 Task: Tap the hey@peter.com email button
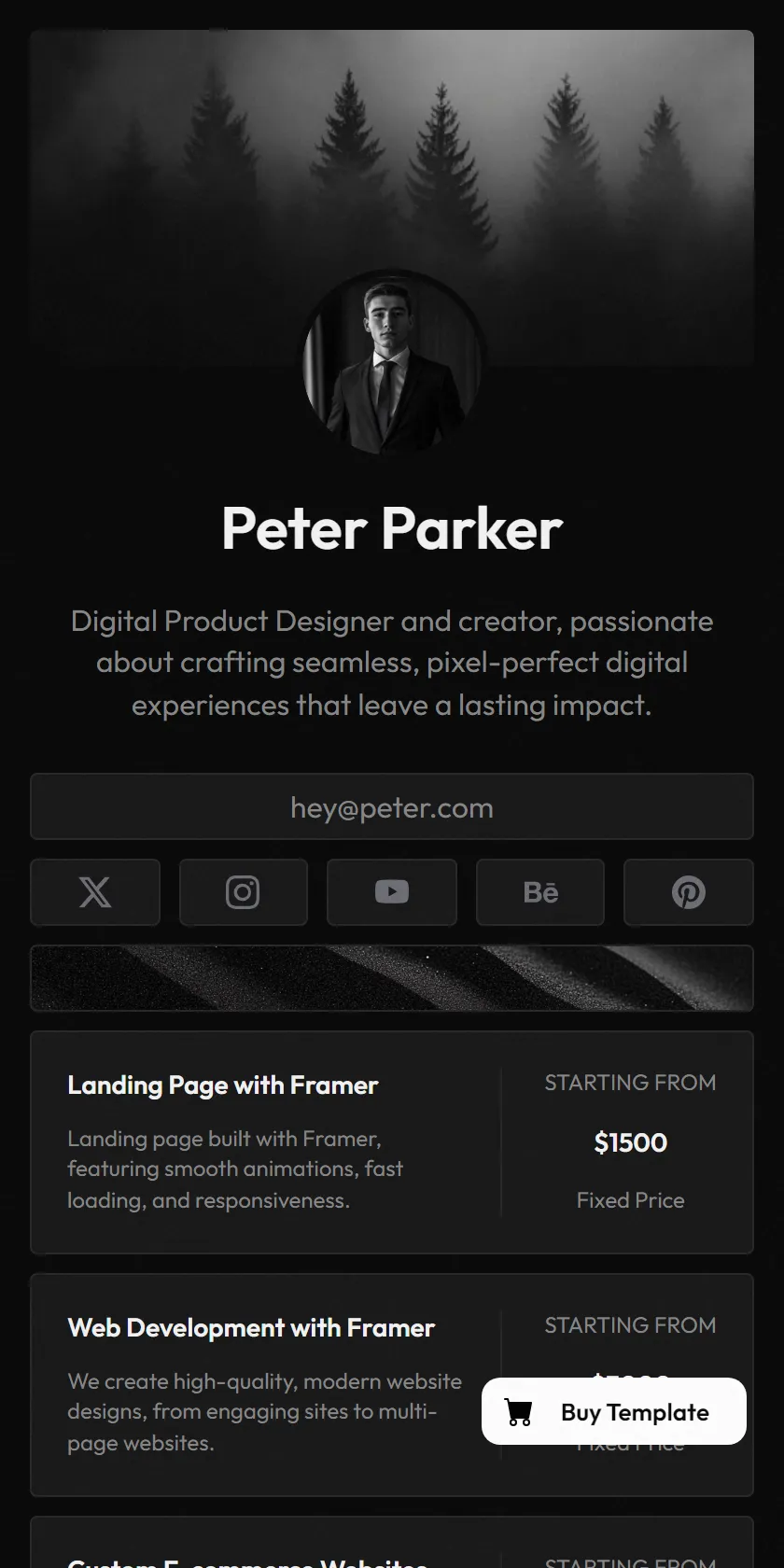(392, 806)
